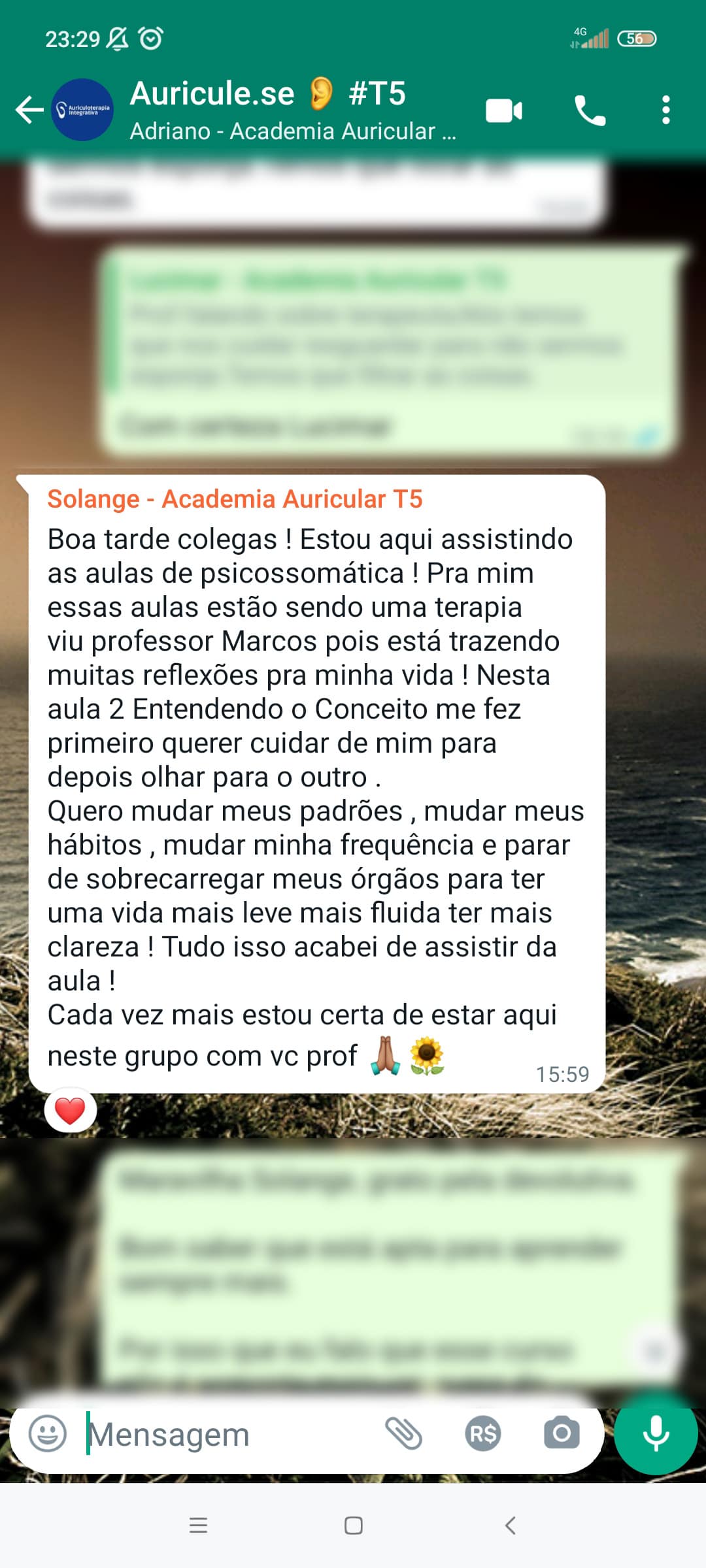Open the system recent apps view
Image resolution: width=706 pixels, height=1568 pixels.
[x=198, y=1526]
